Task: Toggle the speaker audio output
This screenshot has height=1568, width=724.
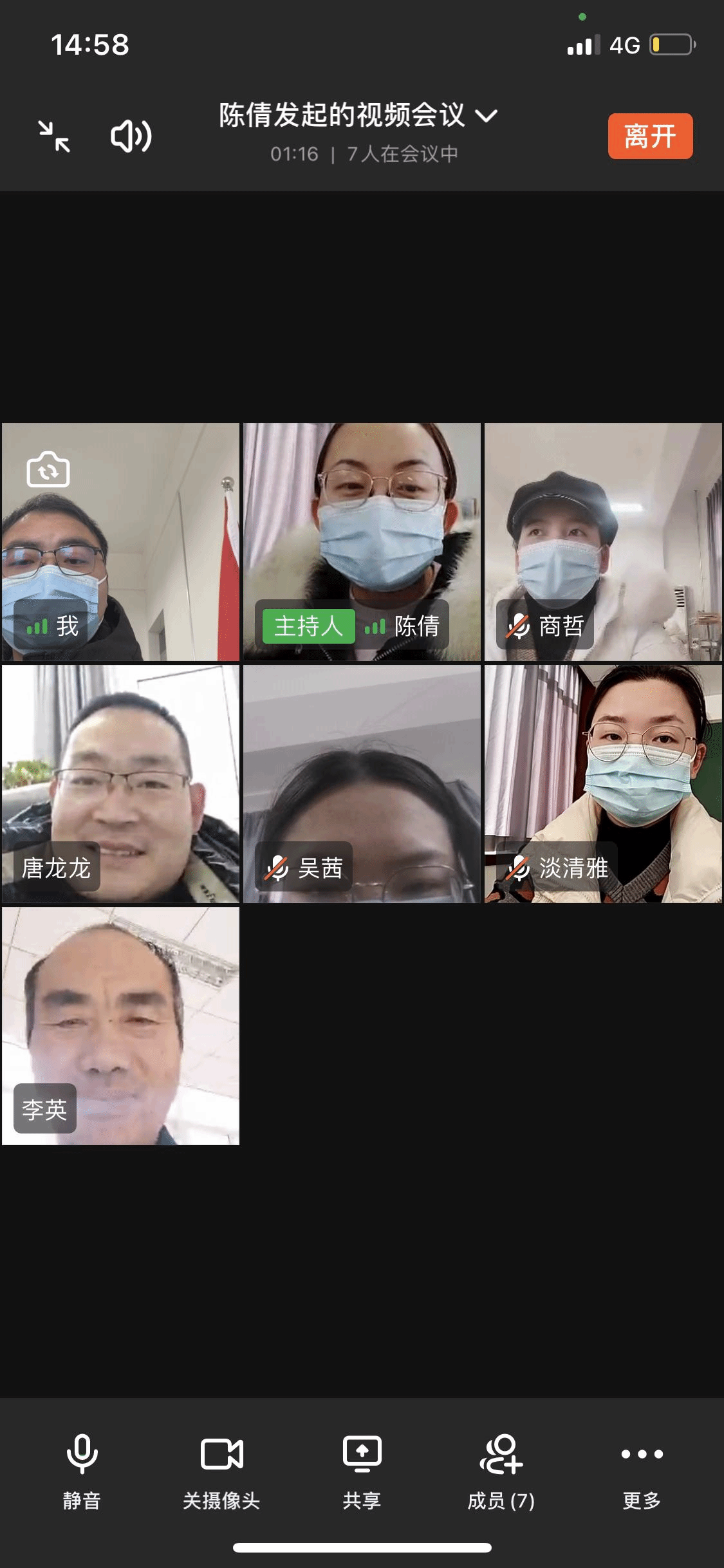Action: 131,136
